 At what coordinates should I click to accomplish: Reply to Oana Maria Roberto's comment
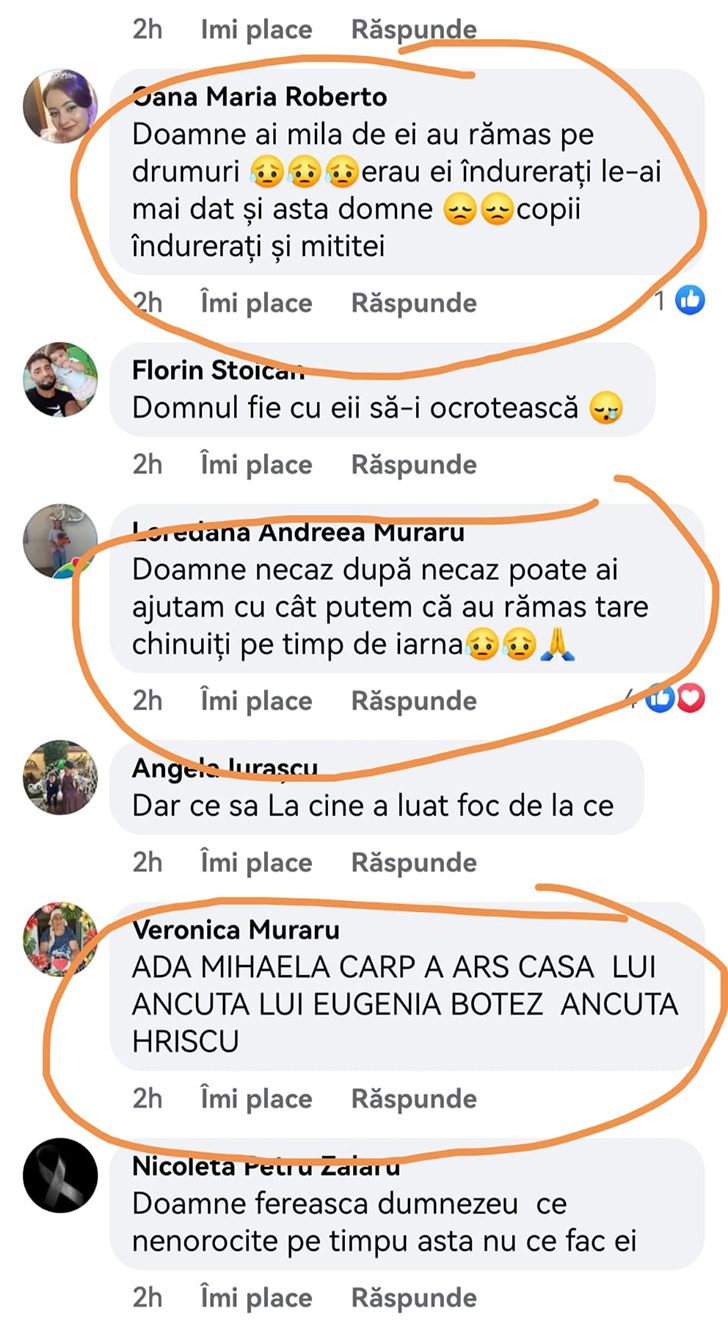pyautogui.click(x=413, y=302)
